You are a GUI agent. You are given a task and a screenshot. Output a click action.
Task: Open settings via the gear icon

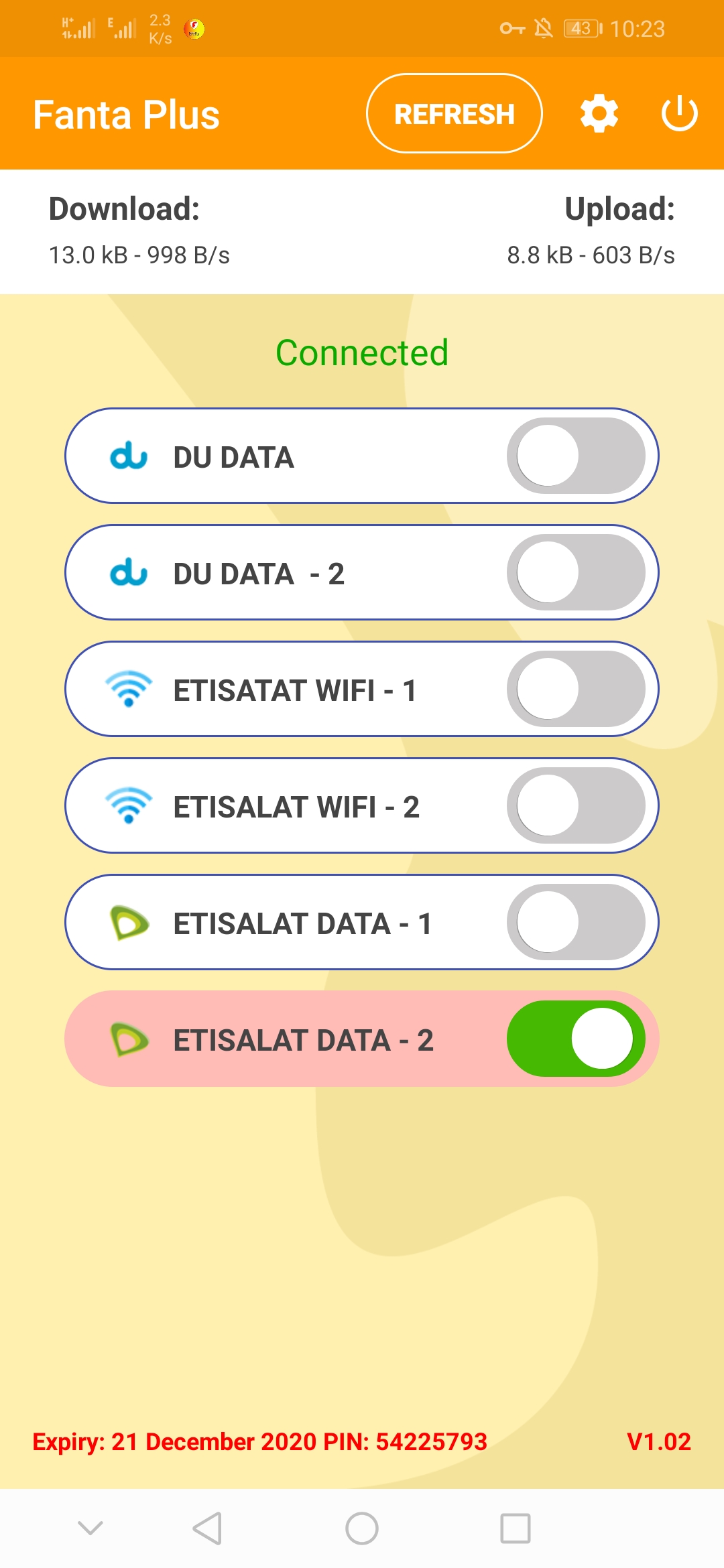click(x=599, y=114)
